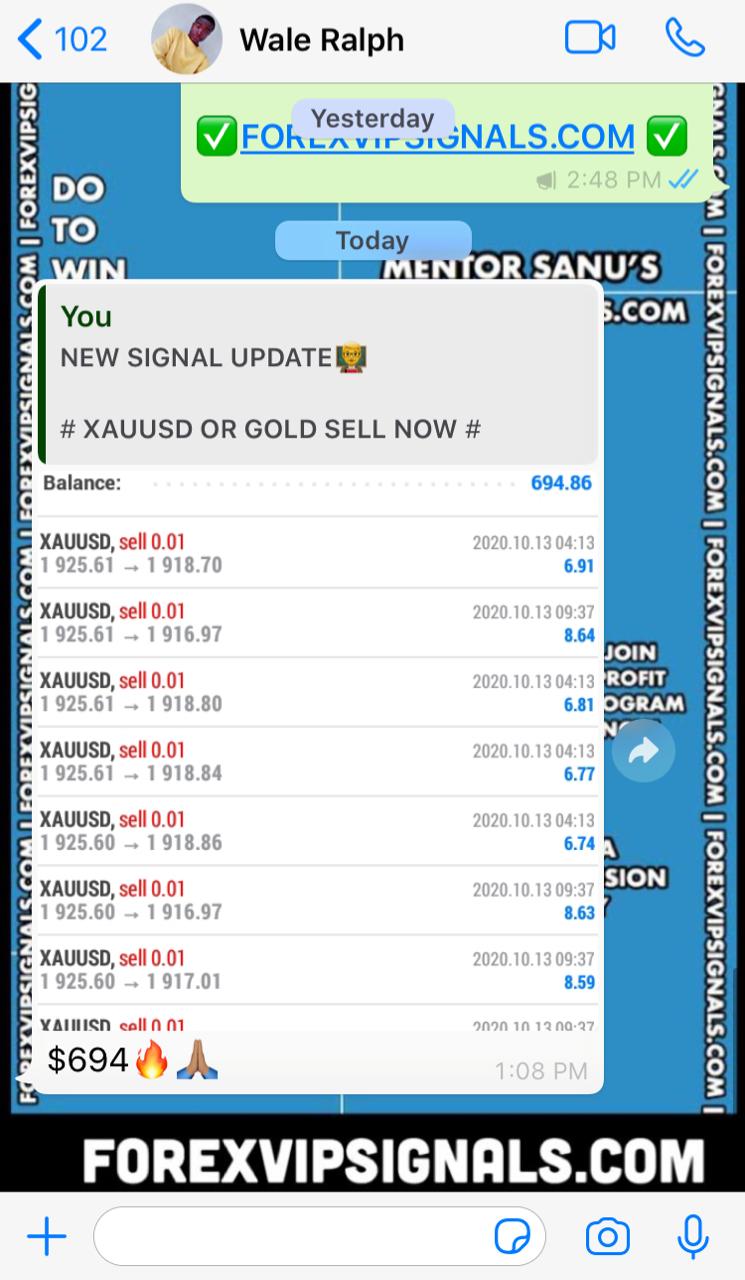745x1280 pixels.
Task: Open the sticker picker
Action: click(513, 1237)
